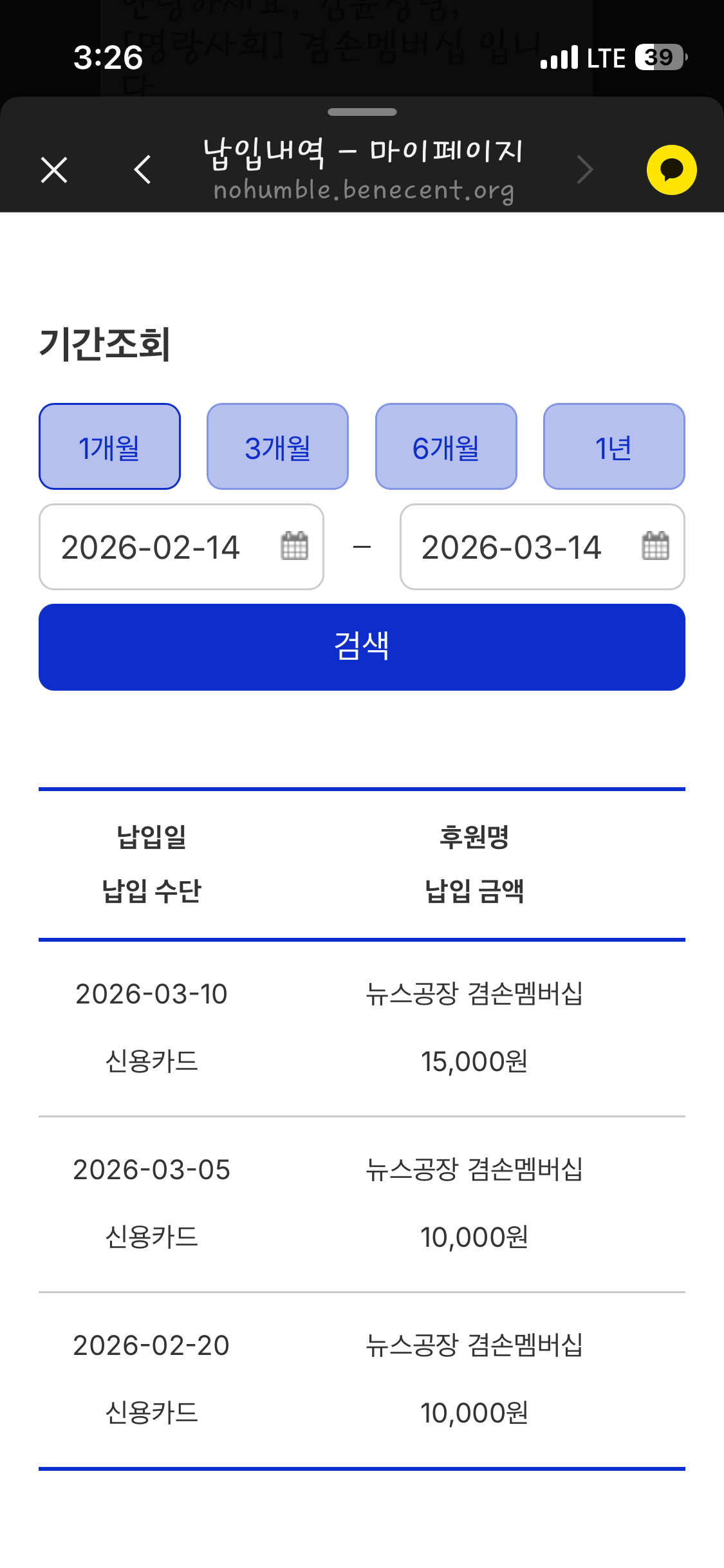Screen dimensions: 724x1568
Task: Choose the 6개월 period filter
Action: click(x=446, y=447)
